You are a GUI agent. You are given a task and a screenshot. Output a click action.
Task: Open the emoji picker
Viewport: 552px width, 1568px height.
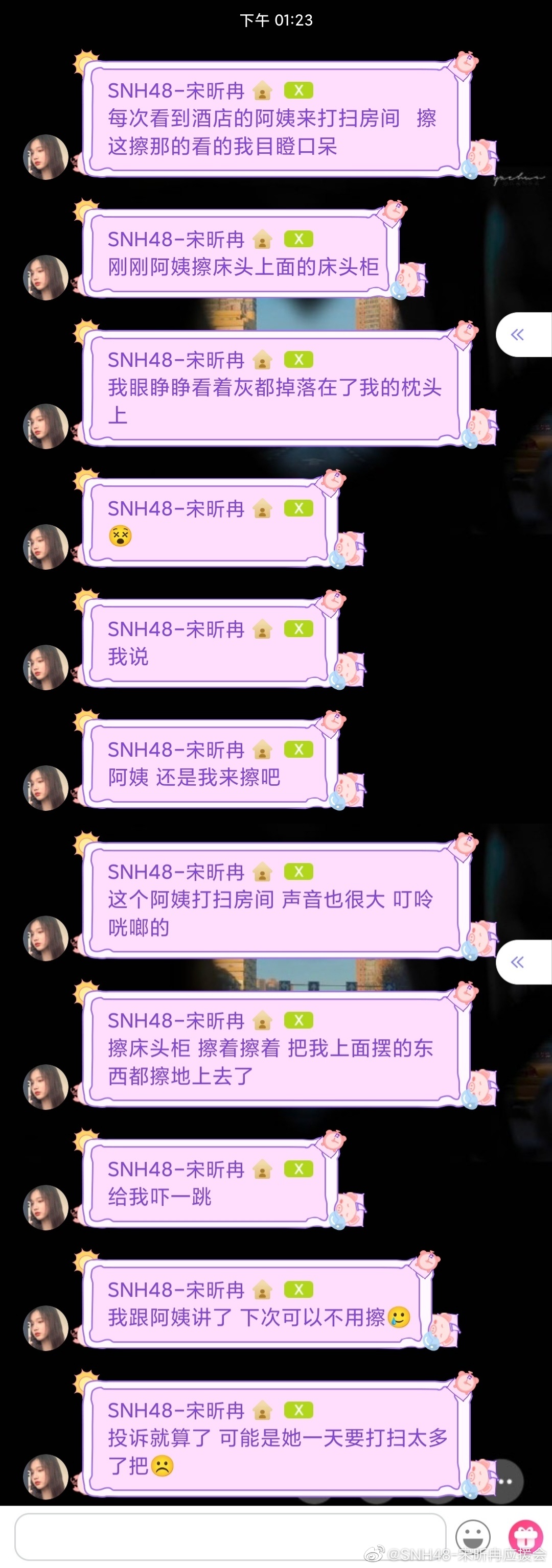click(x=473, y=1536)
